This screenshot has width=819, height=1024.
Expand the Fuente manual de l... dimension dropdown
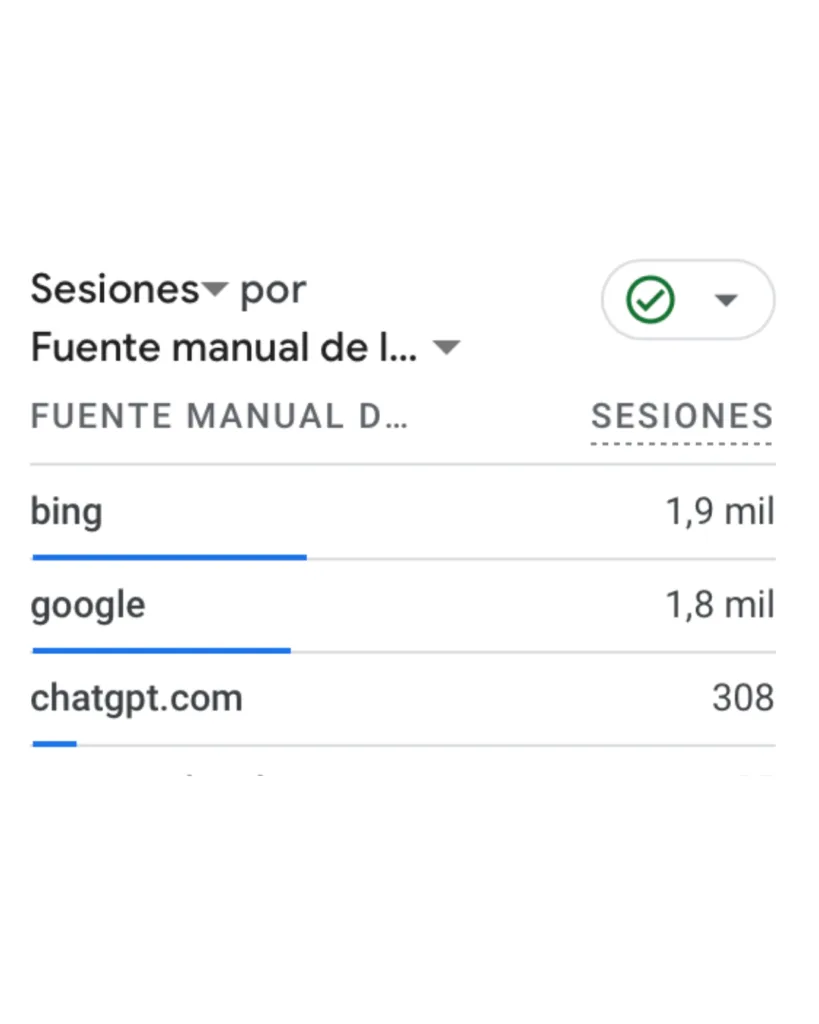click(x=447, y=348)
